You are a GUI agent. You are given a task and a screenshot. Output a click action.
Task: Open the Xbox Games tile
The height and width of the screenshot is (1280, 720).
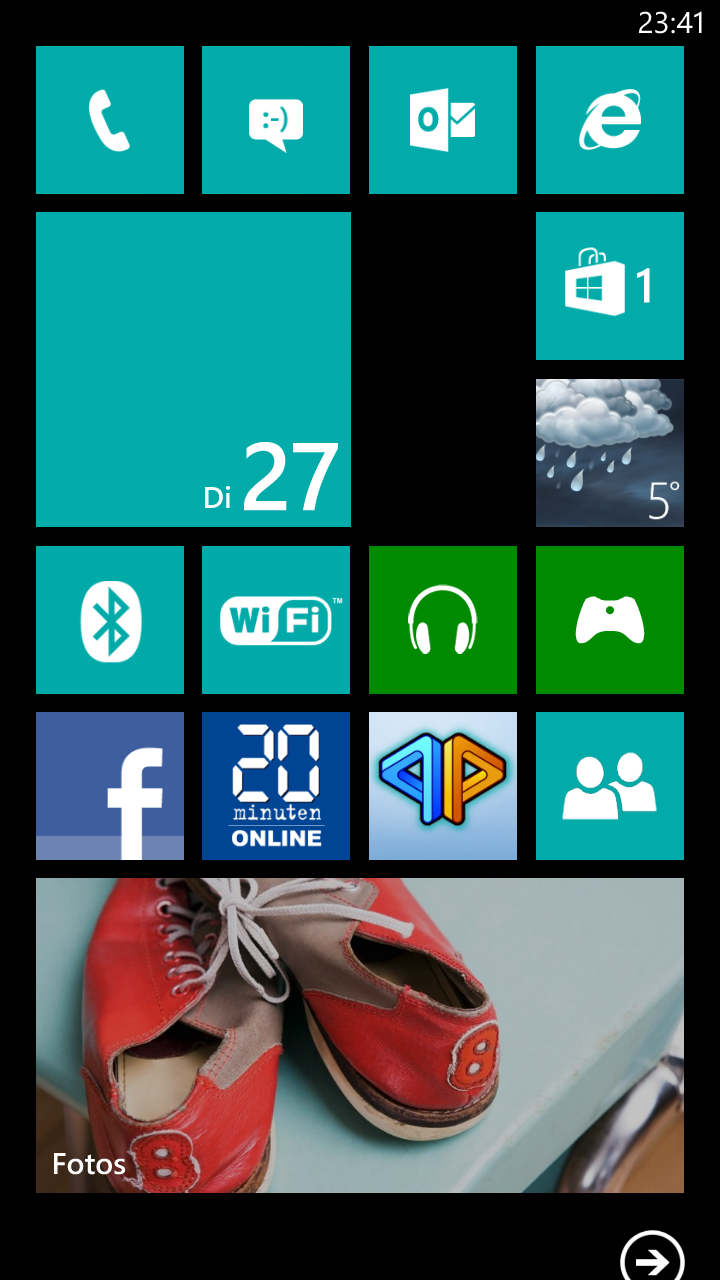[x=610, y=620]
